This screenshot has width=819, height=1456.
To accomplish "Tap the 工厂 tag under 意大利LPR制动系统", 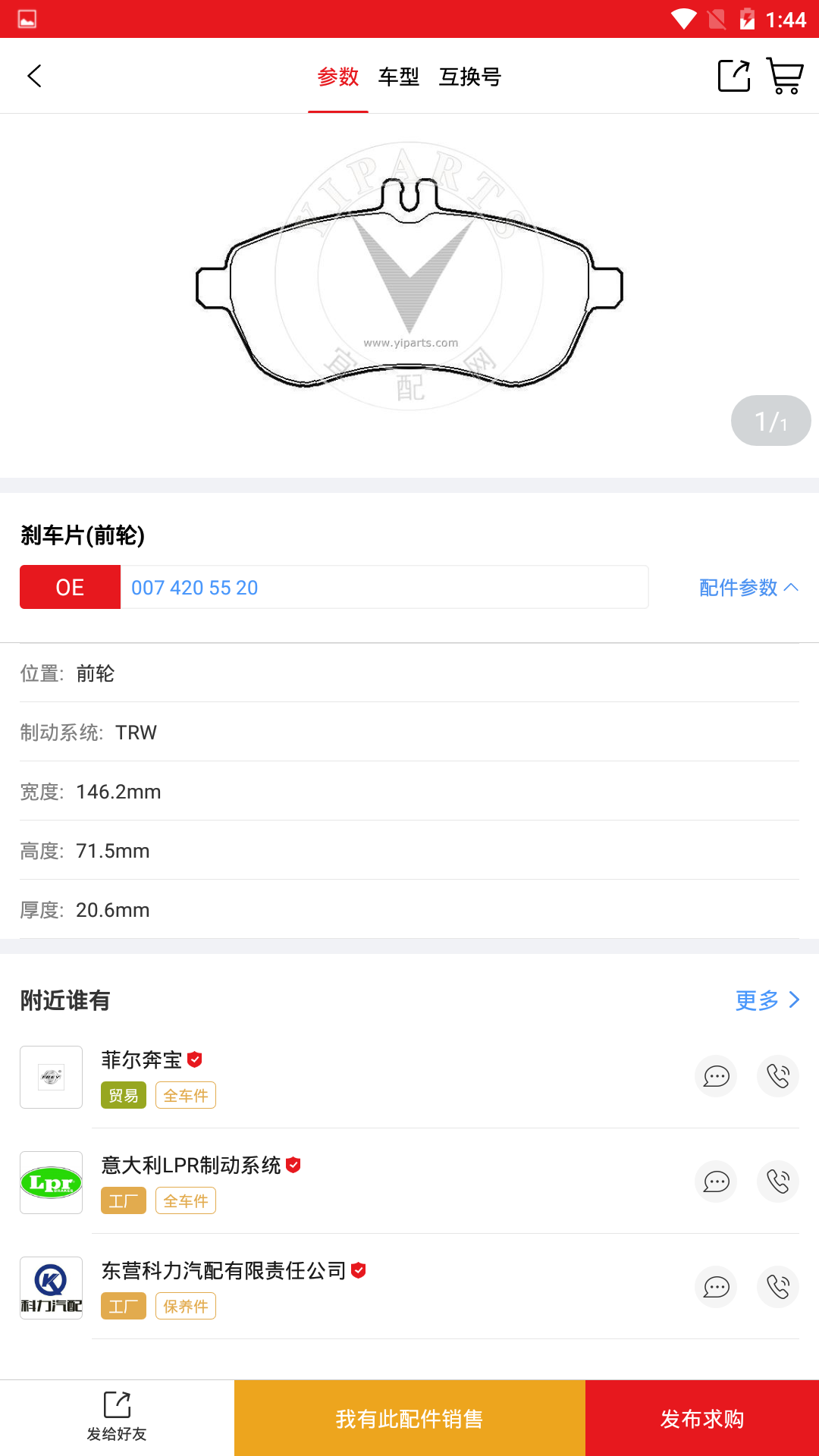I will (x=123, y=1200).
